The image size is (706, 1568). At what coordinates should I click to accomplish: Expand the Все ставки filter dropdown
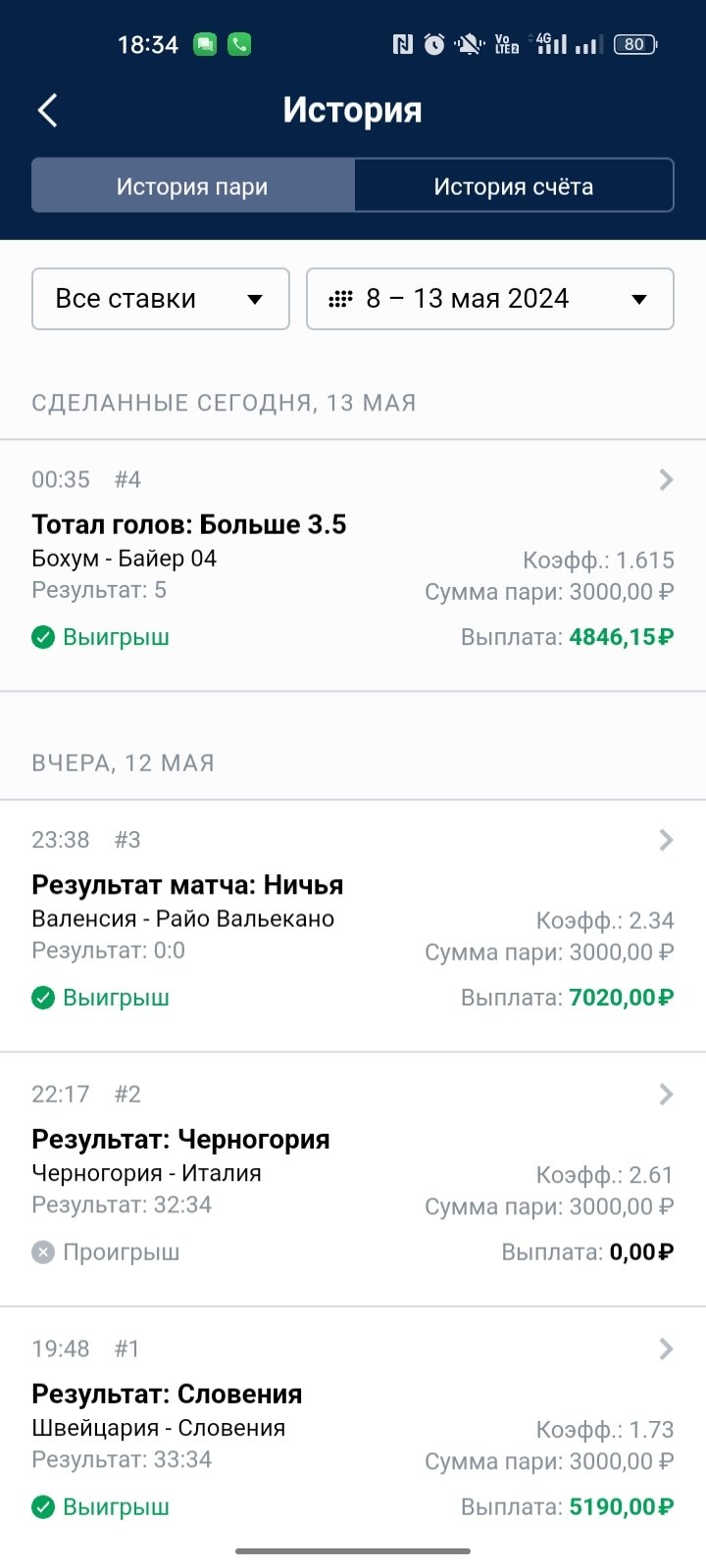point(161,299)
